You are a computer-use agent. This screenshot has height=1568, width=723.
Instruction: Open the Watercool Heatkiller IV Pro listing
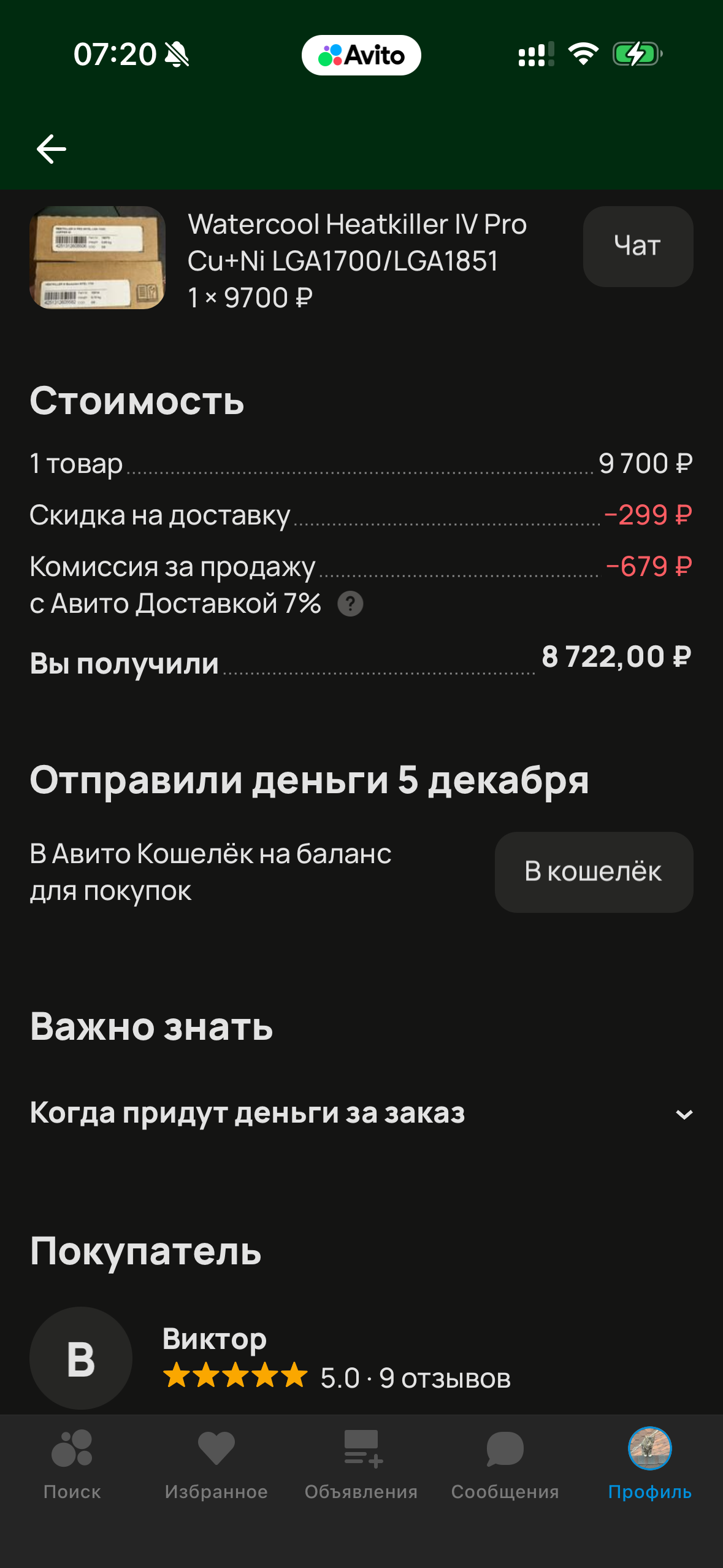[356, 242]
